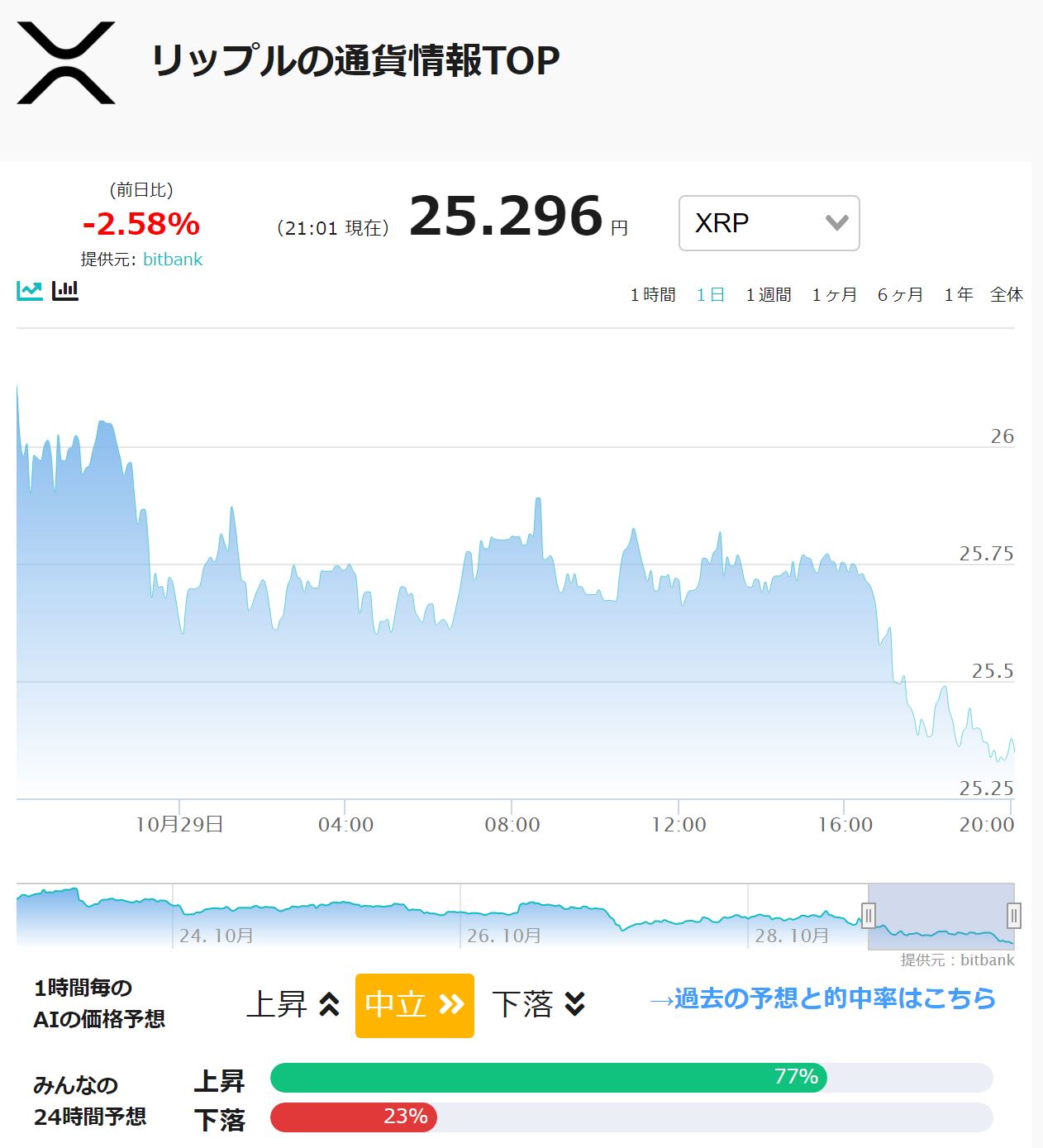
Task: Choose 中立 price prediction
Action: (x=415, y=1005)
